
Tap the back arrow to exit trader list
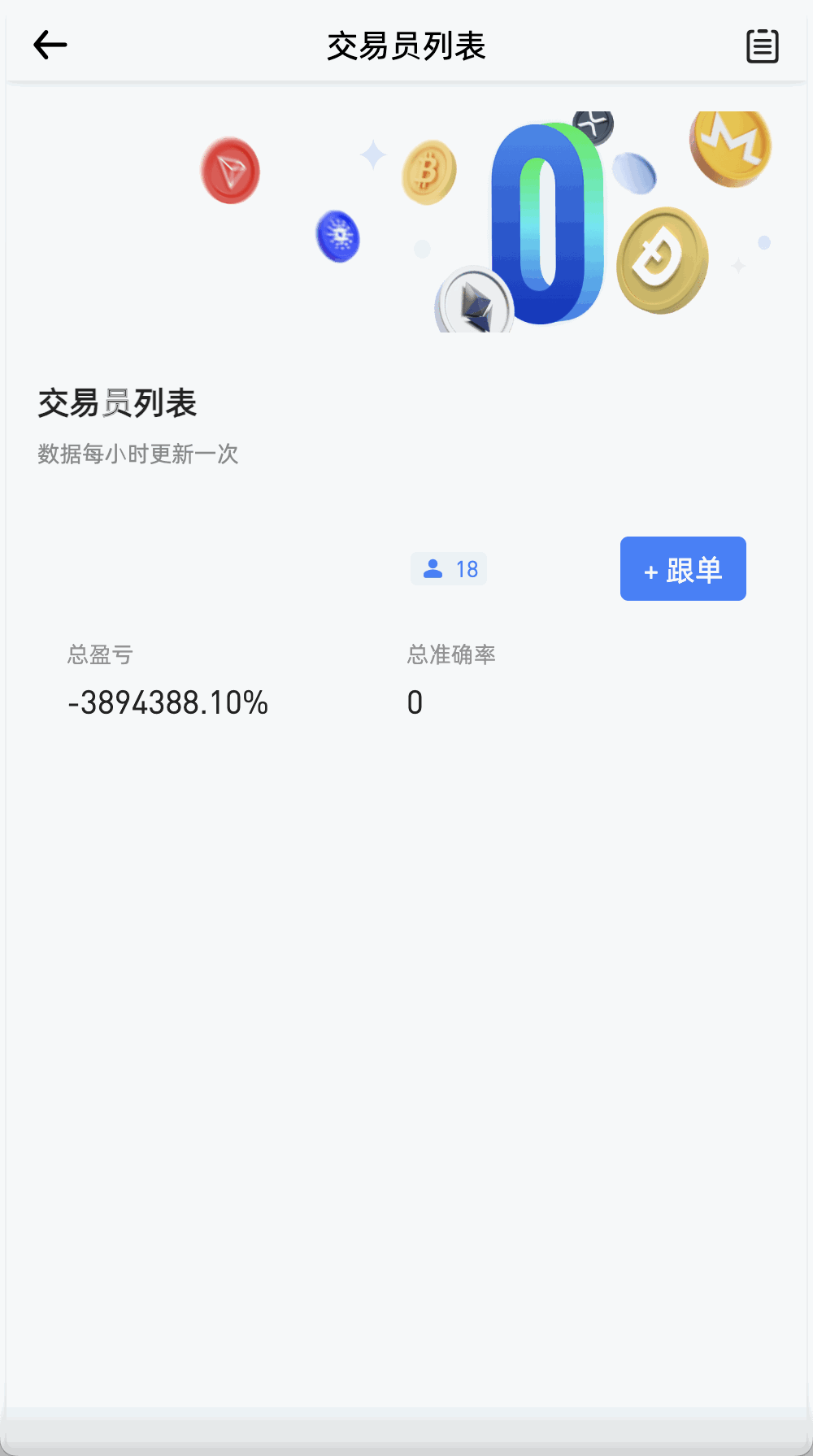point(49,46)
